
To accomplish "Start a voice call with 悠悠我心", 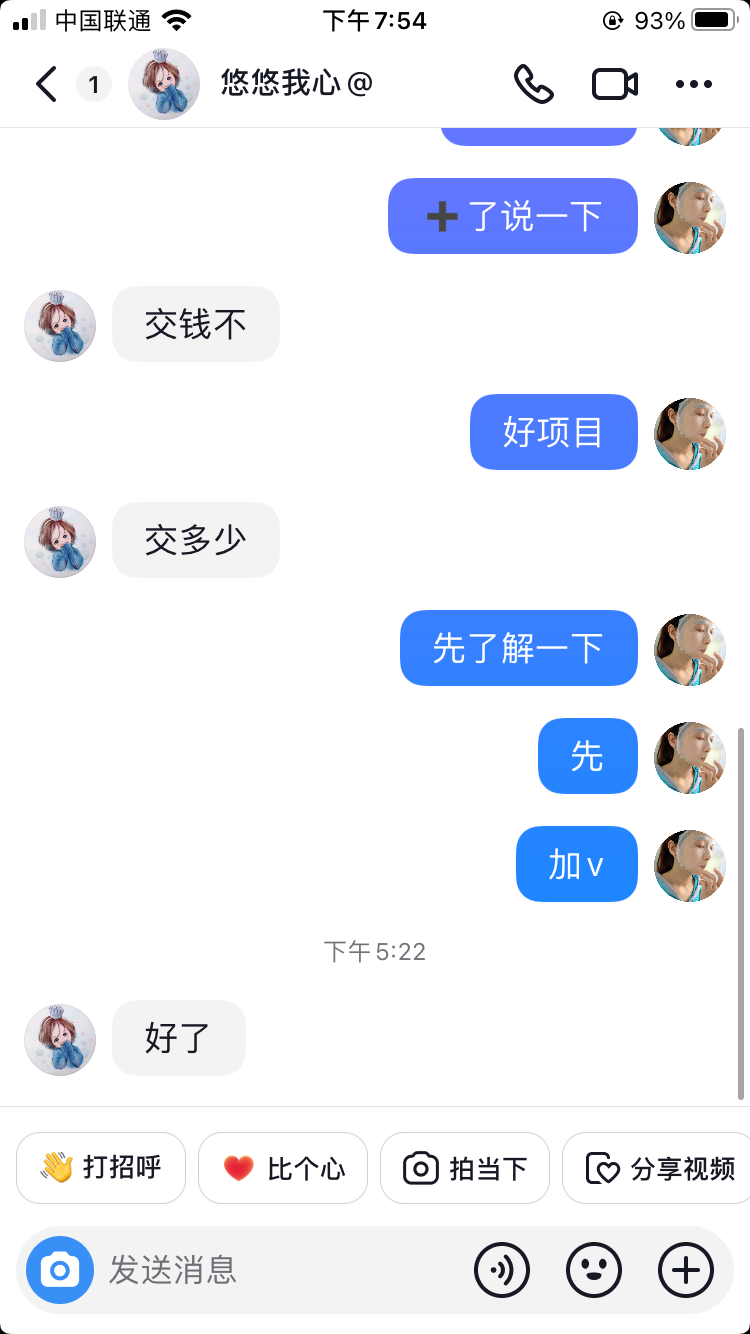I will point(533,84).
